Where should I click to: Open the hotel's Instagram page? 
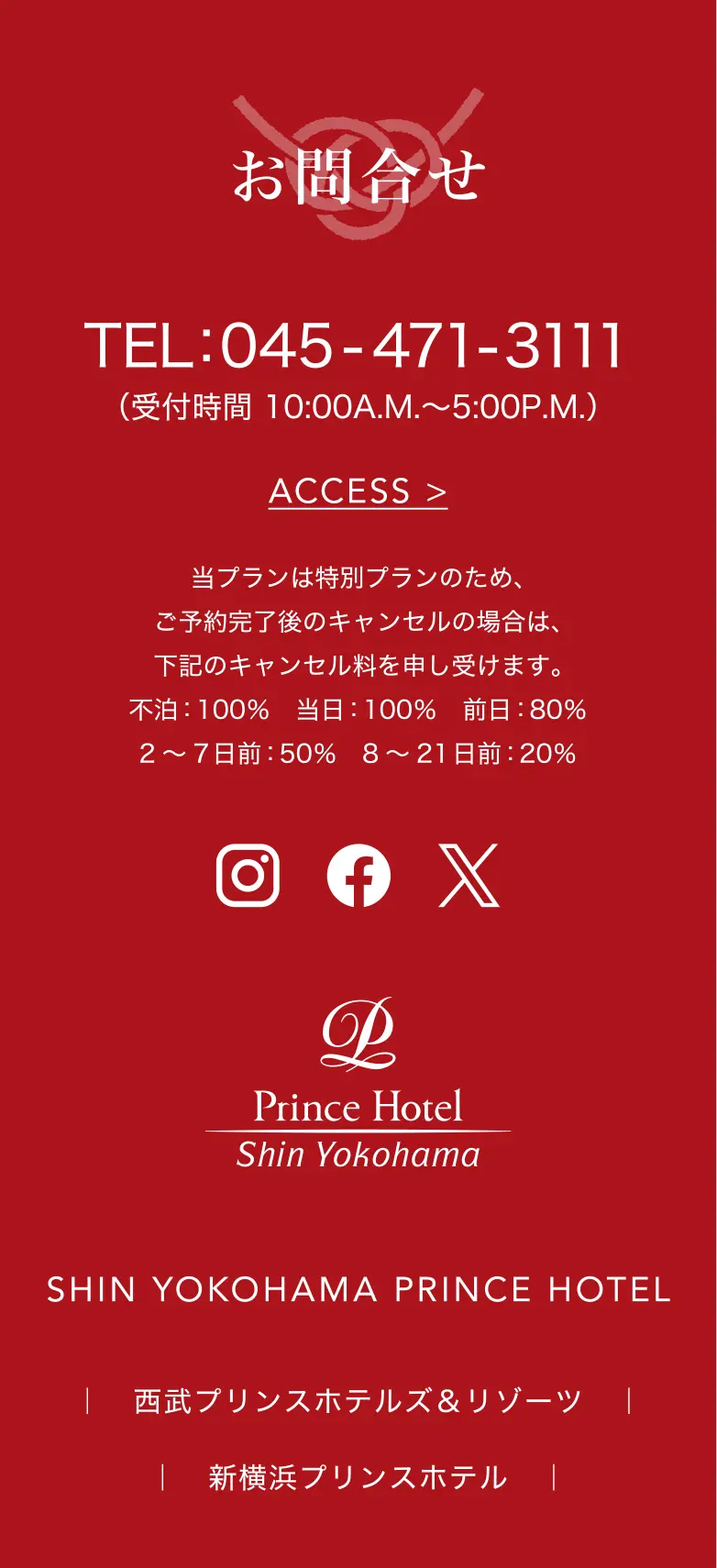pos(248,875)
